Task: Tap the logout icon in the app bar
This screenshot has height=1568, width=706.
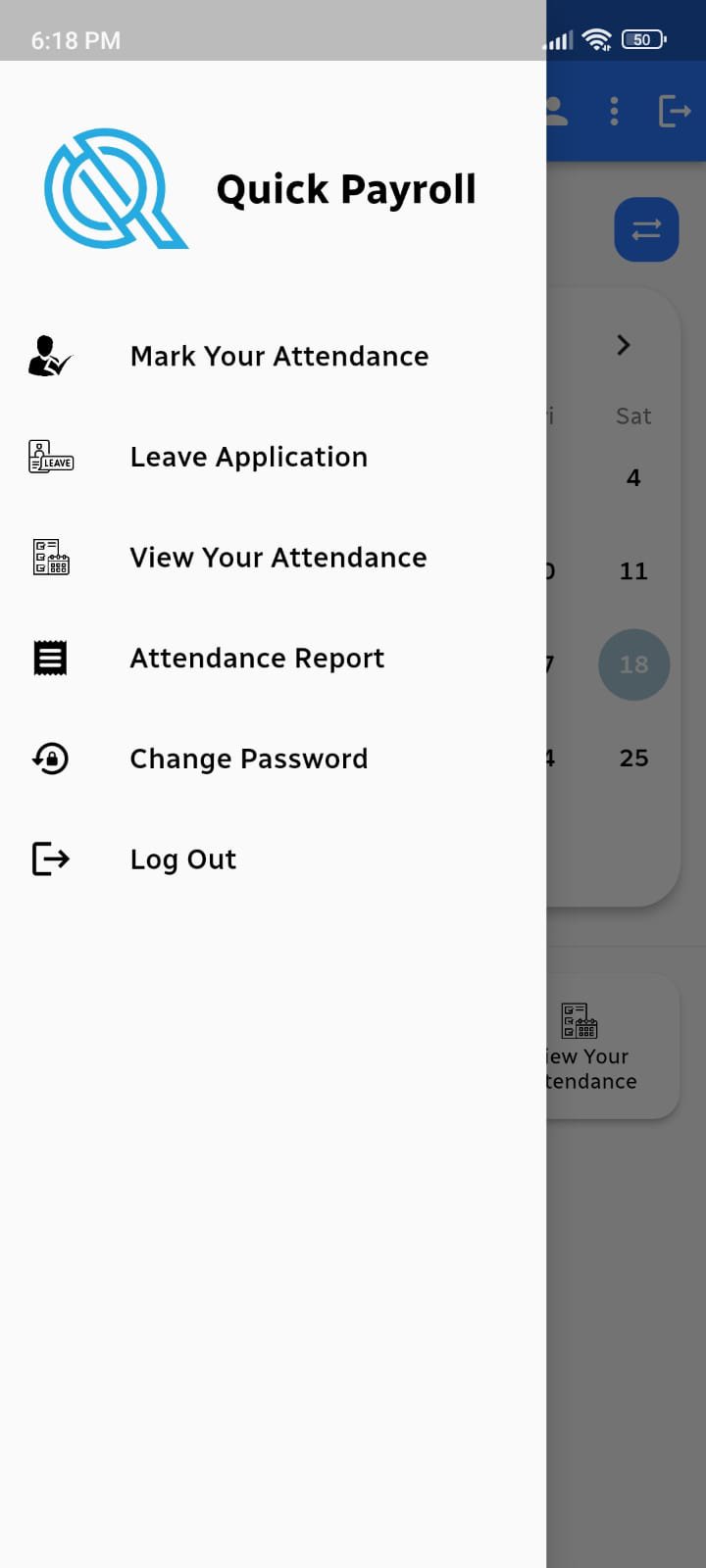Action: click(x=674, y=112)
